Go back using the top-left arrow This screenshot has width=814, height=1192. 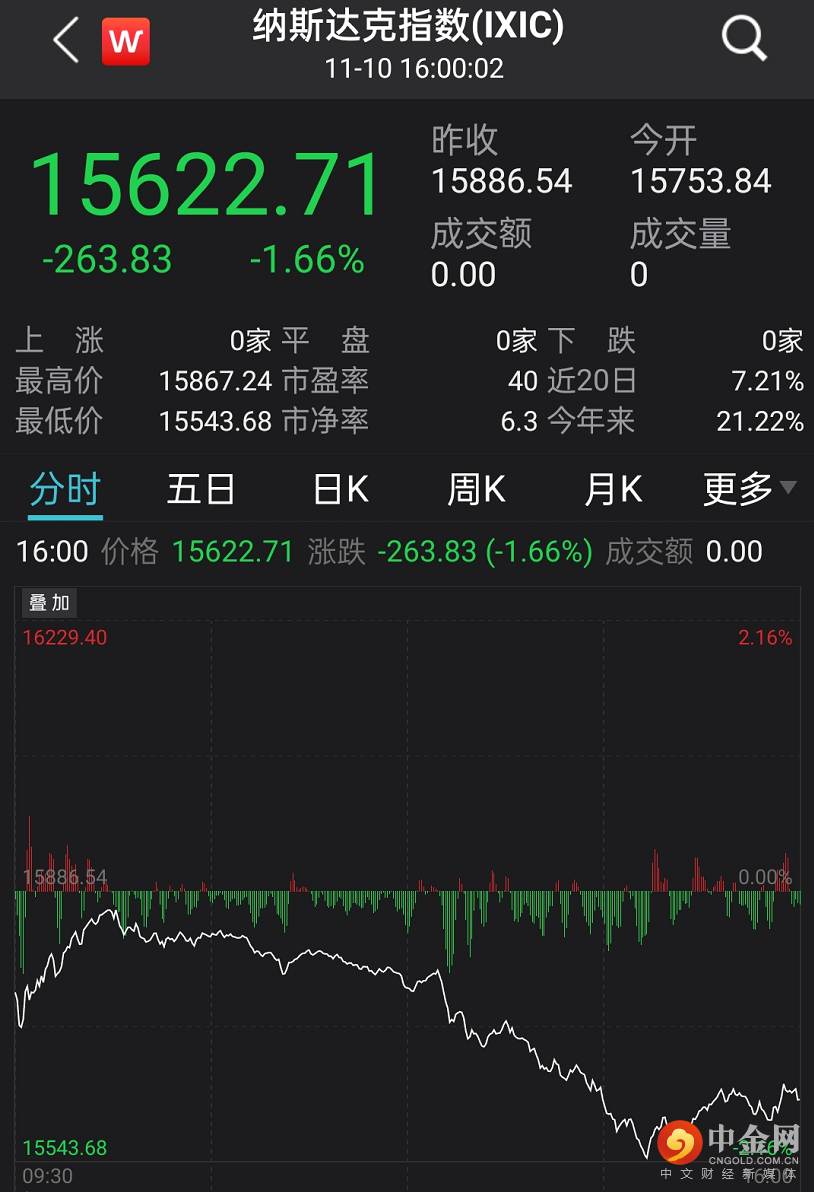[66, 41]
